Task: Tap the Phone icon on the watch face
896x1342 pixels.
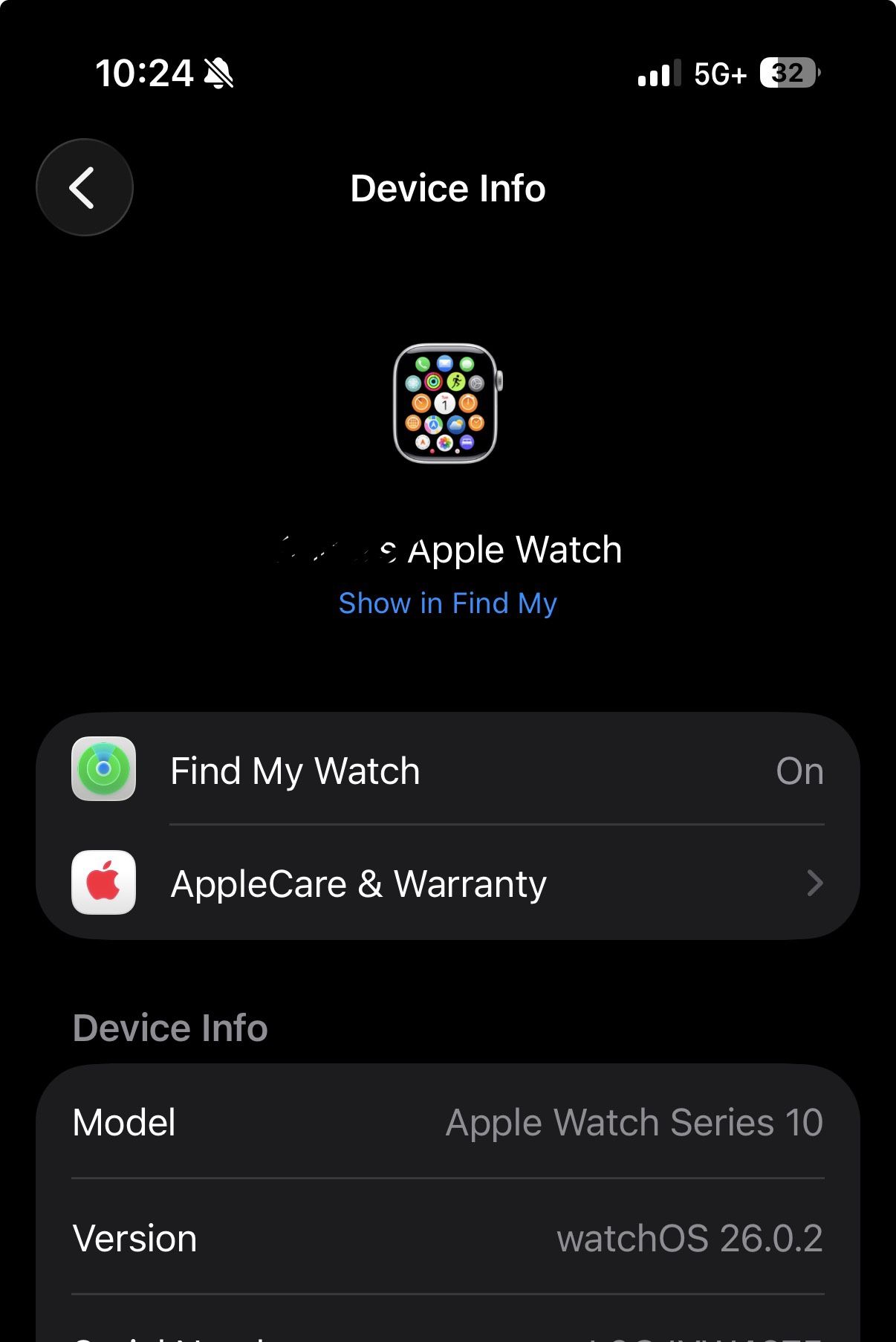Action: [422, 364]
